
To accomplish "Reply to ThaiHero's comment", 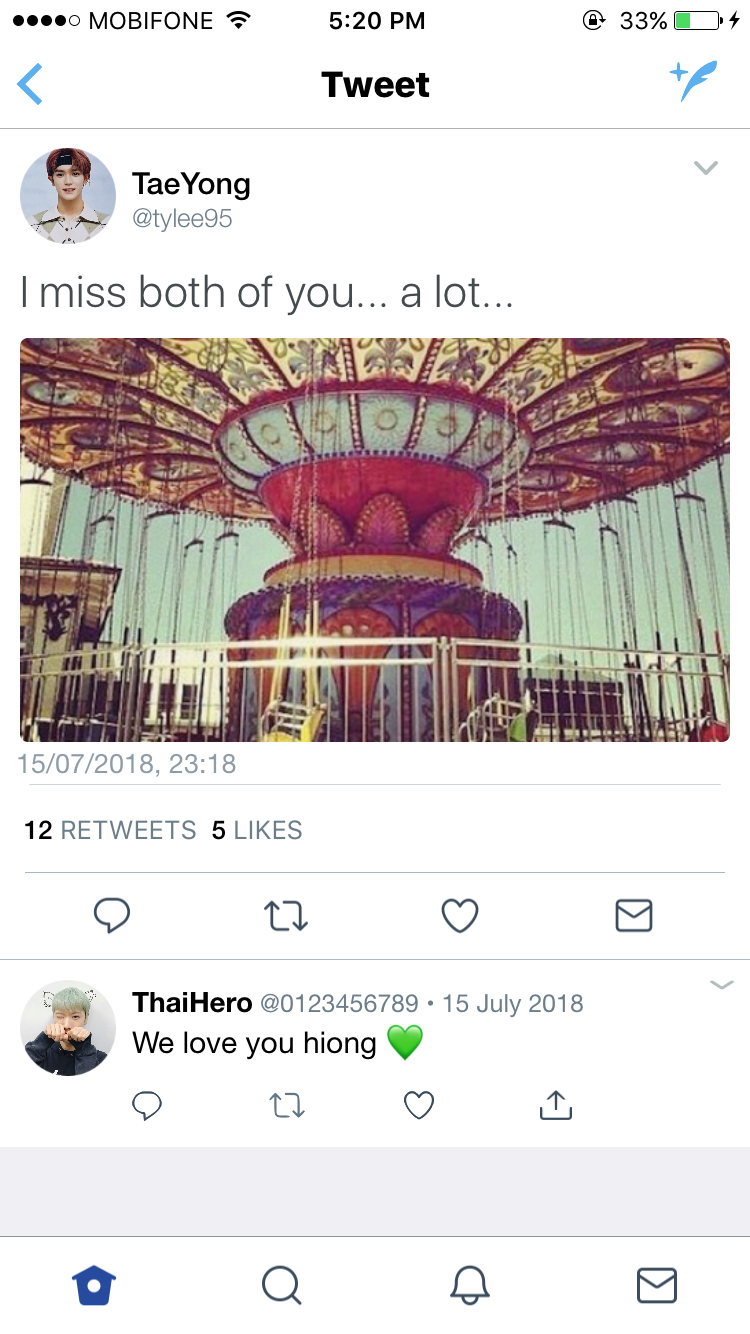I will pyautogui.click(x=147, y=1105).
